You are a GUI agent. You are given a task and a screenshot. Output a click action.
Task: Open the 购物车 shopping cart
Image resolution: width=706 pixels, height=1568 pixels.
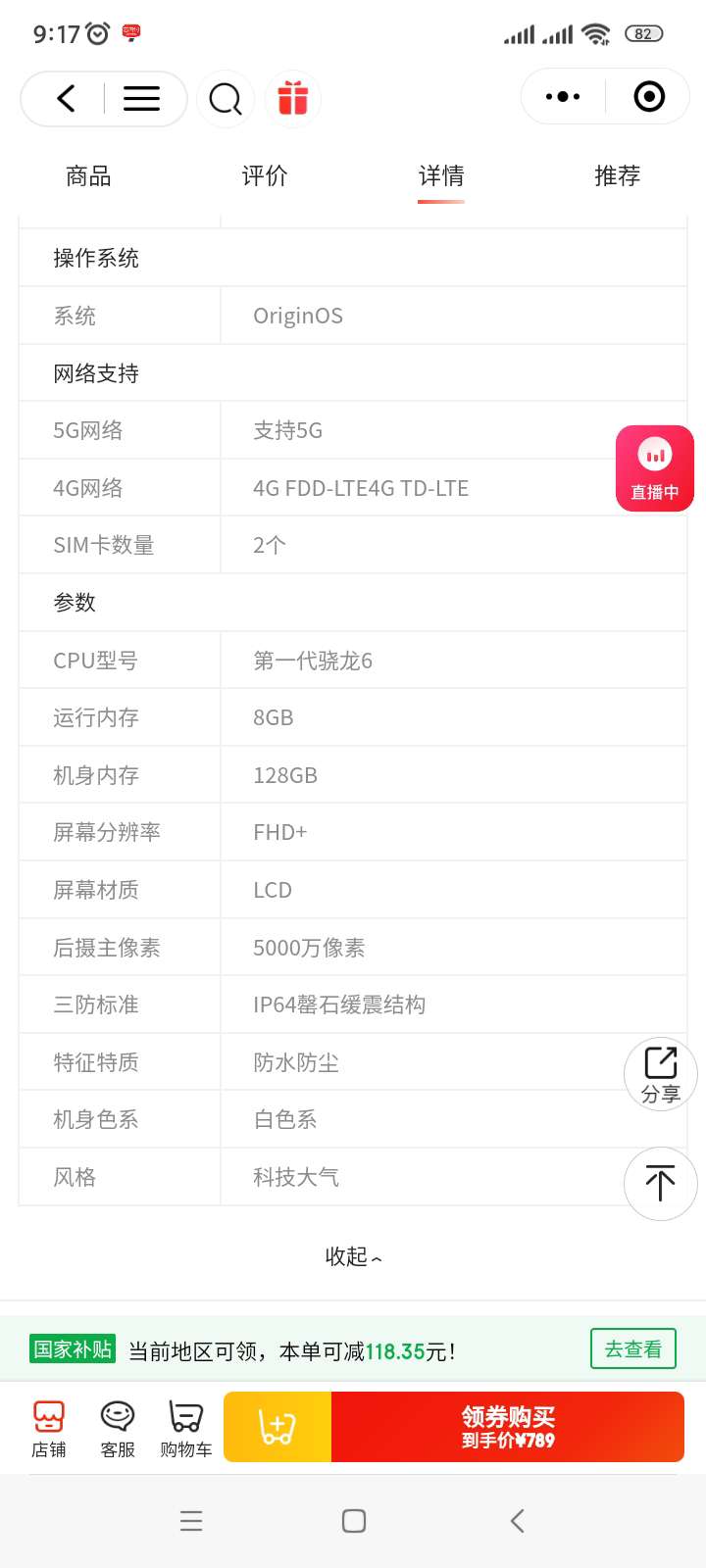[185, 1428]
